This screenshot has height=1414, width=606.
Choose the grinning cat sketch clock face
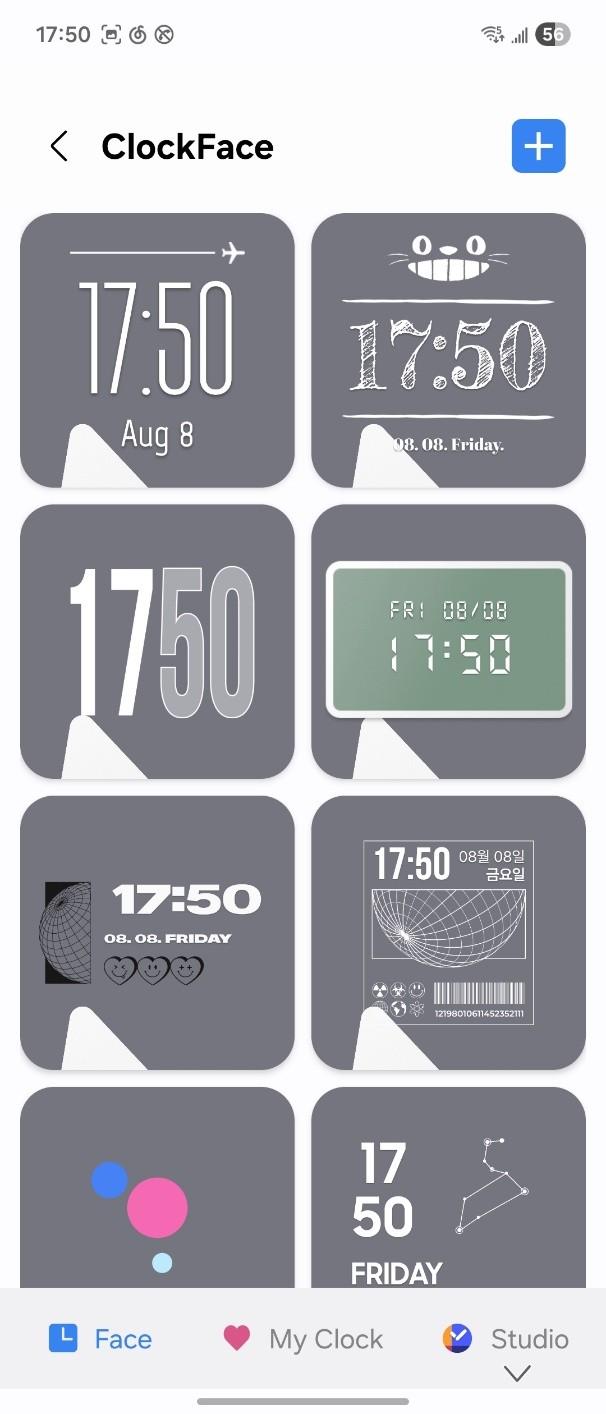point(448,350)
